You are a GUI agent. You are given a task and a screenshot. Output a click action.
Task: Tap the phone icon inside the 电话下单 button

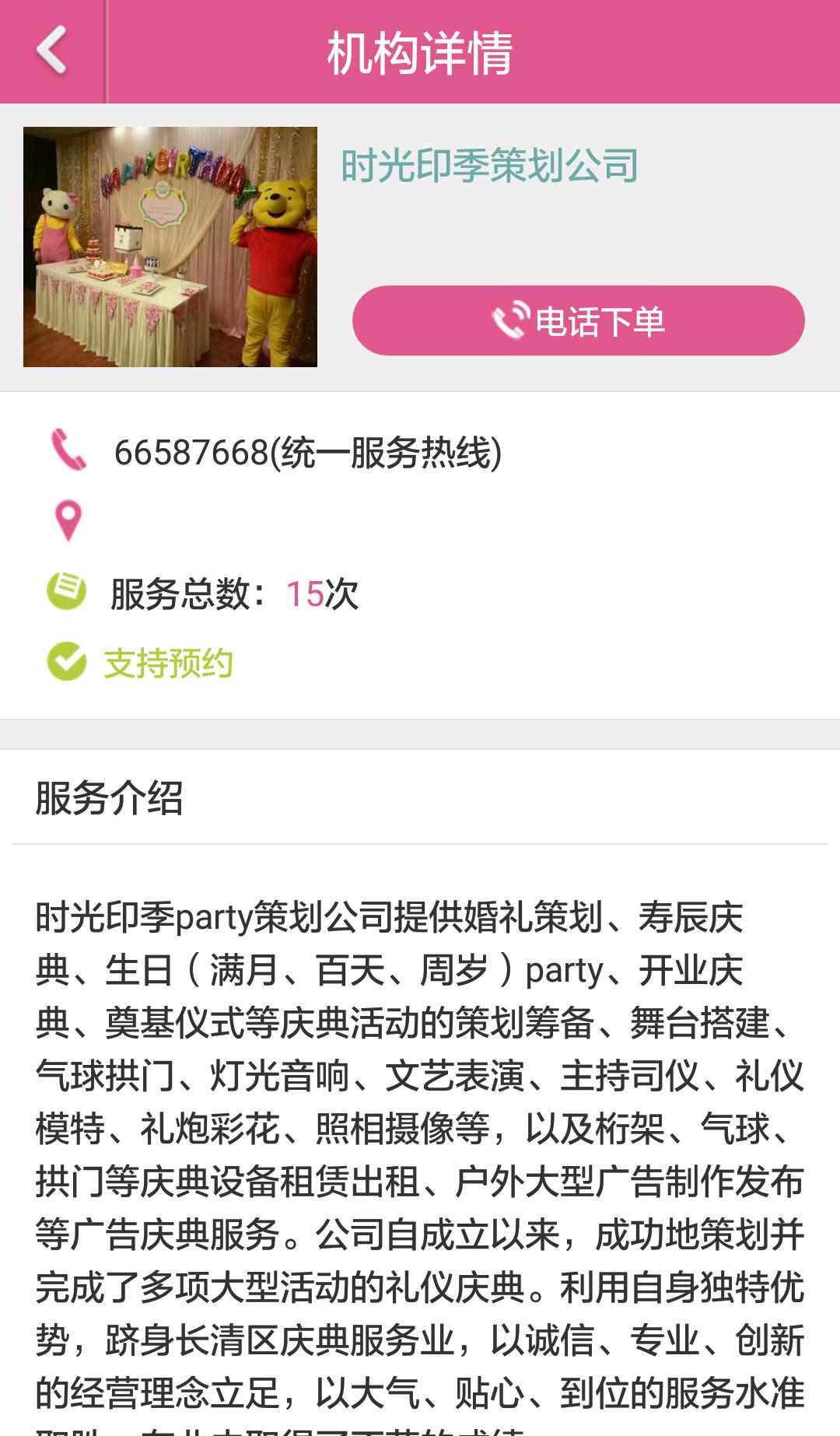(x=509, y=320)
